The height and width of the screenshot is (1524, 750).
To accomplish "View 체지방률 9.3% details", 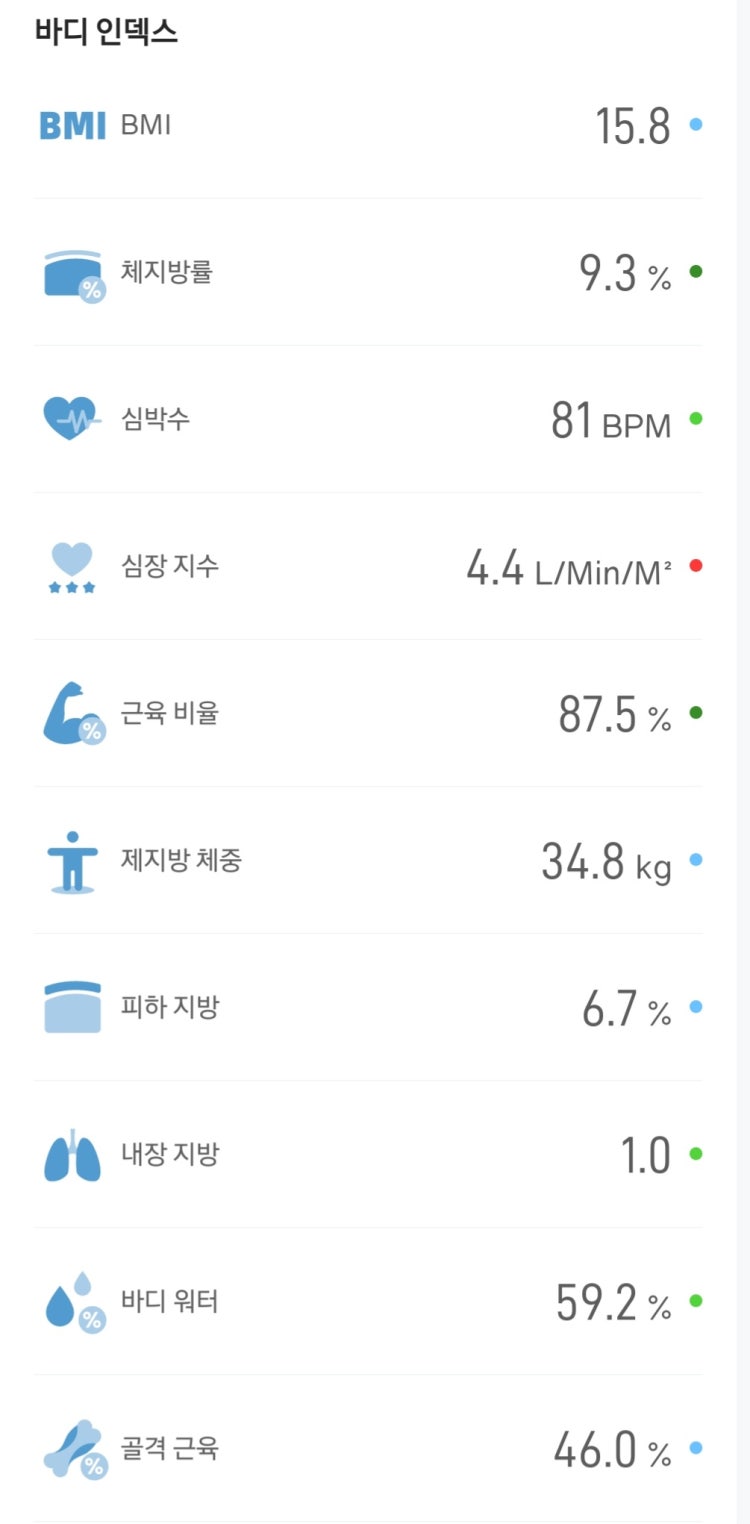I will [368, 272].
